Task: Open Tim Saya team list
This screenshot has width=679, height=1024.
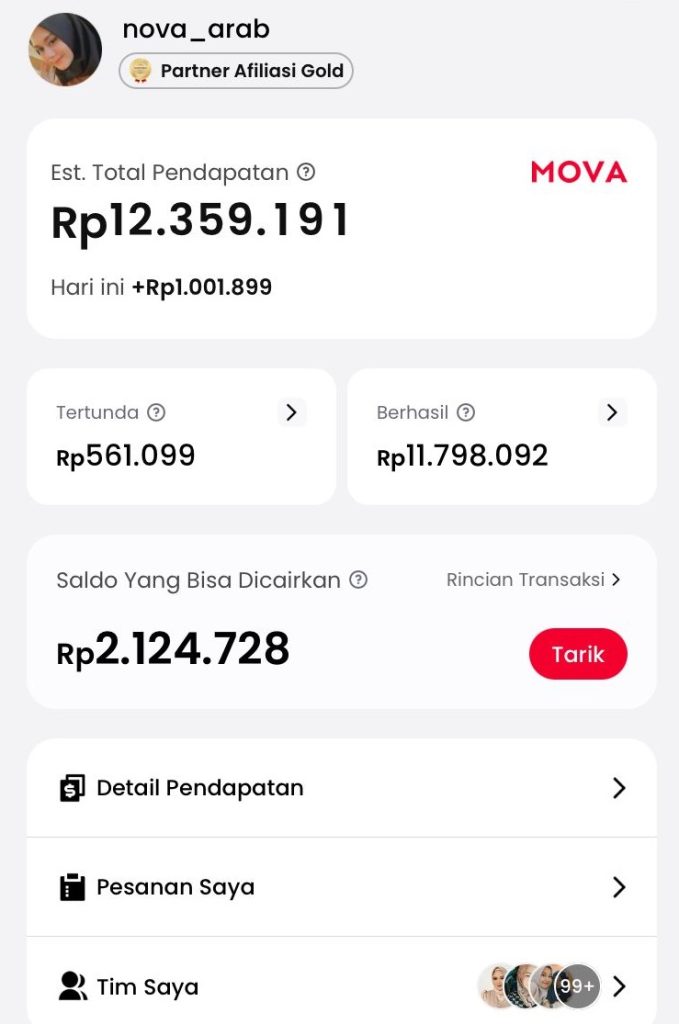Action: click(x=341, y=986)
